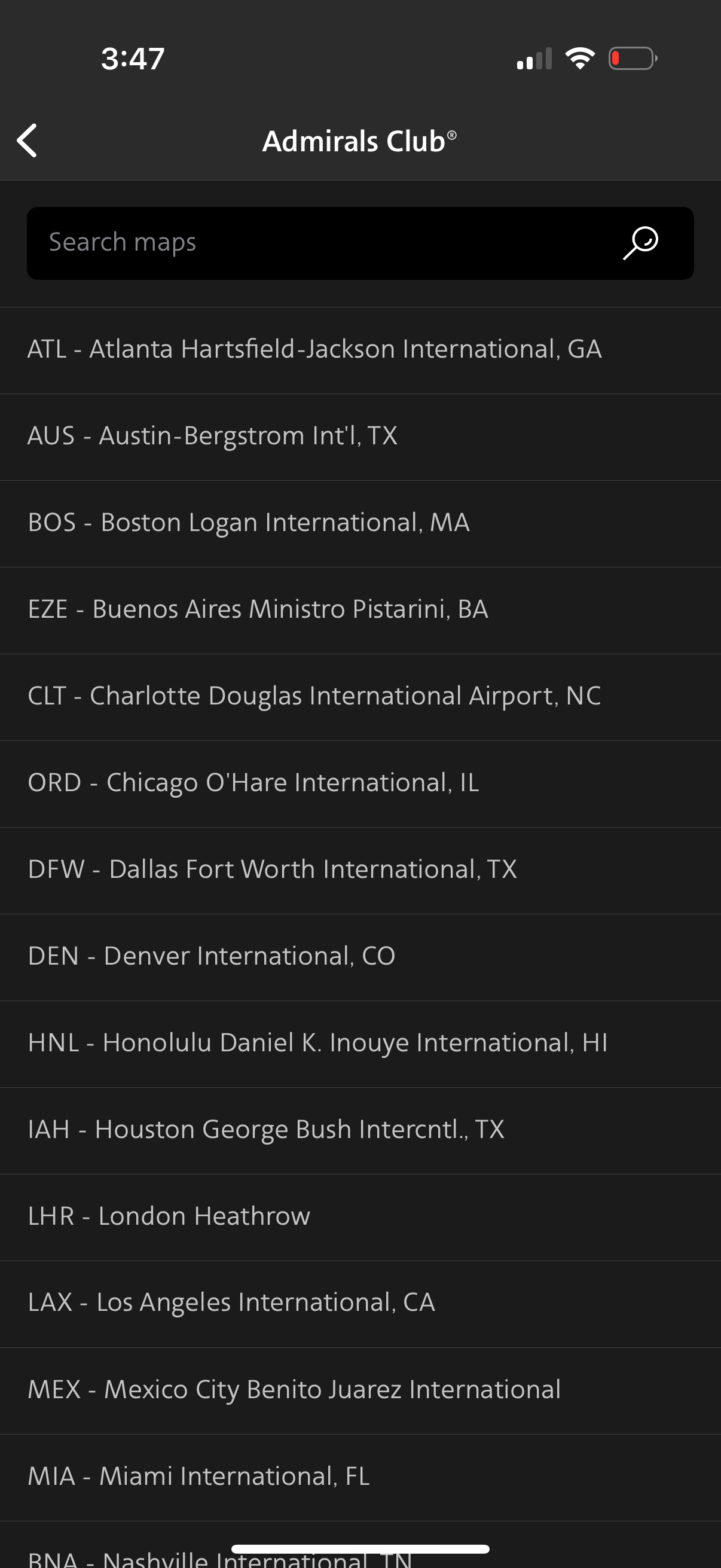This screenshot has height=1568, width=721.
Task: Tap the clock showing 3:47
Action: (132, 58)
